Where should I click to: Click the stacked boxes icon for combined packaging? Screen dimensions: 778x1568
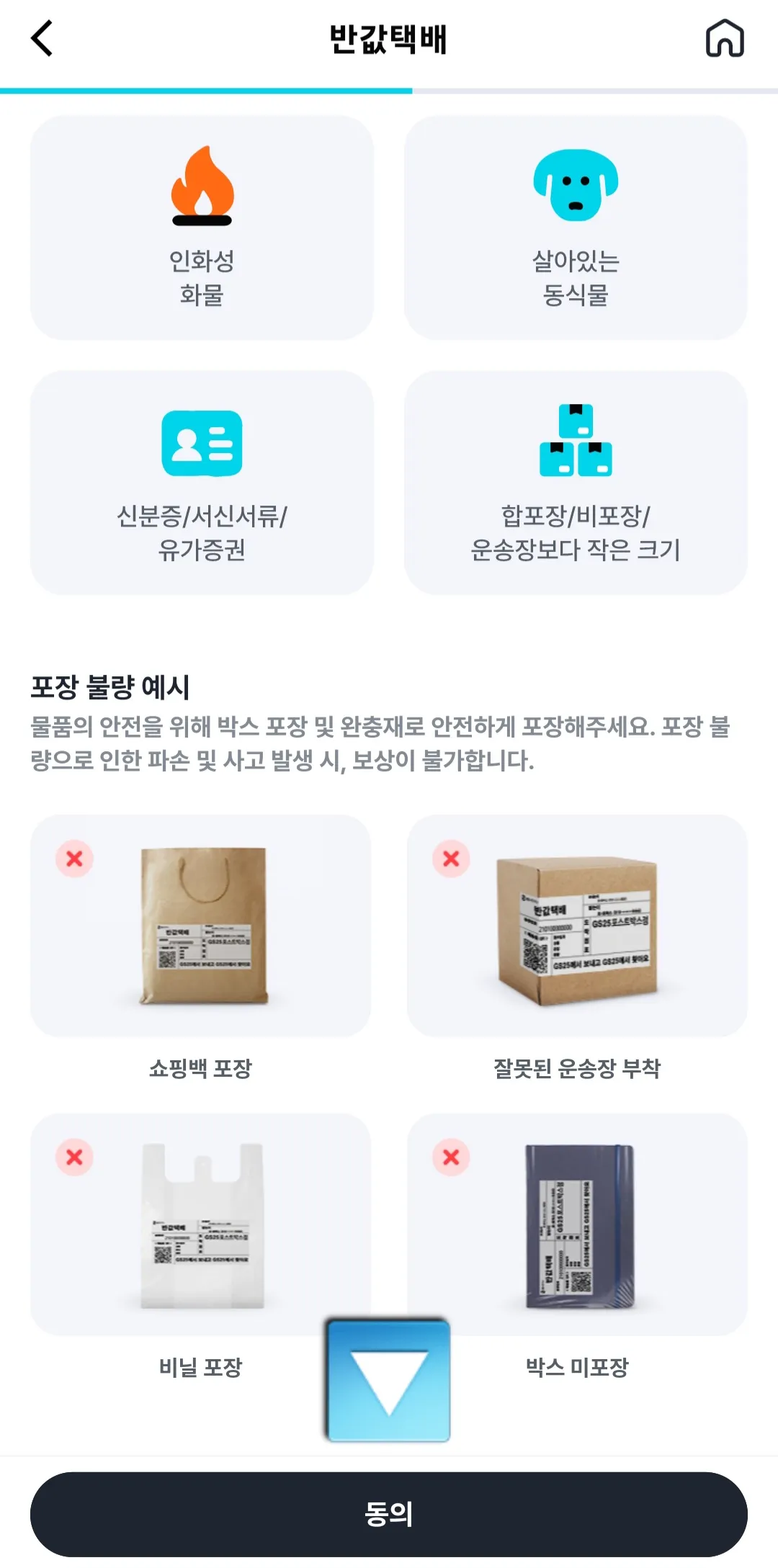click(576, 441)
